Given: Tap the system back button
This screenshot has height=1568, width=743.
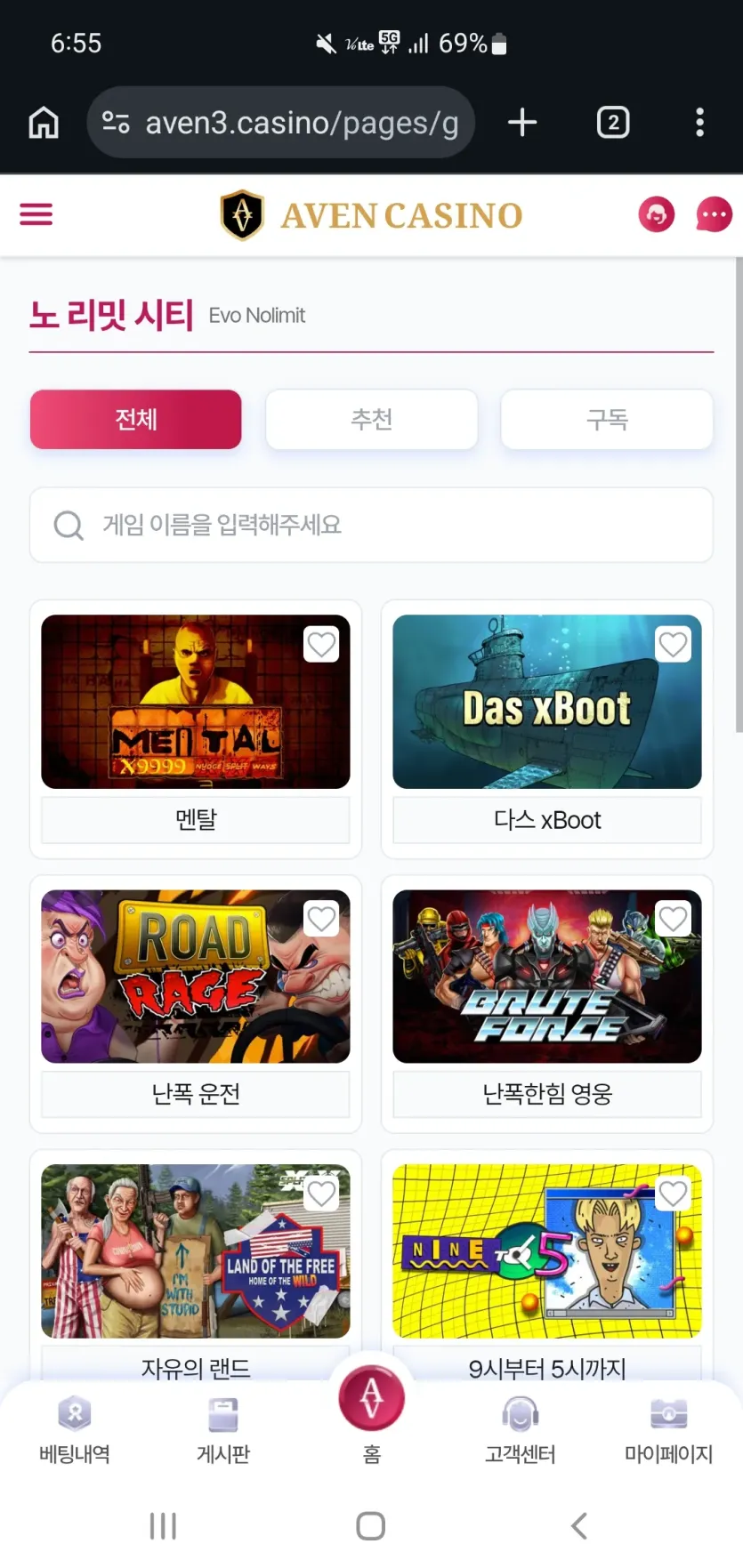Looking at the screenshot, I should click(x=579, y=1525).
